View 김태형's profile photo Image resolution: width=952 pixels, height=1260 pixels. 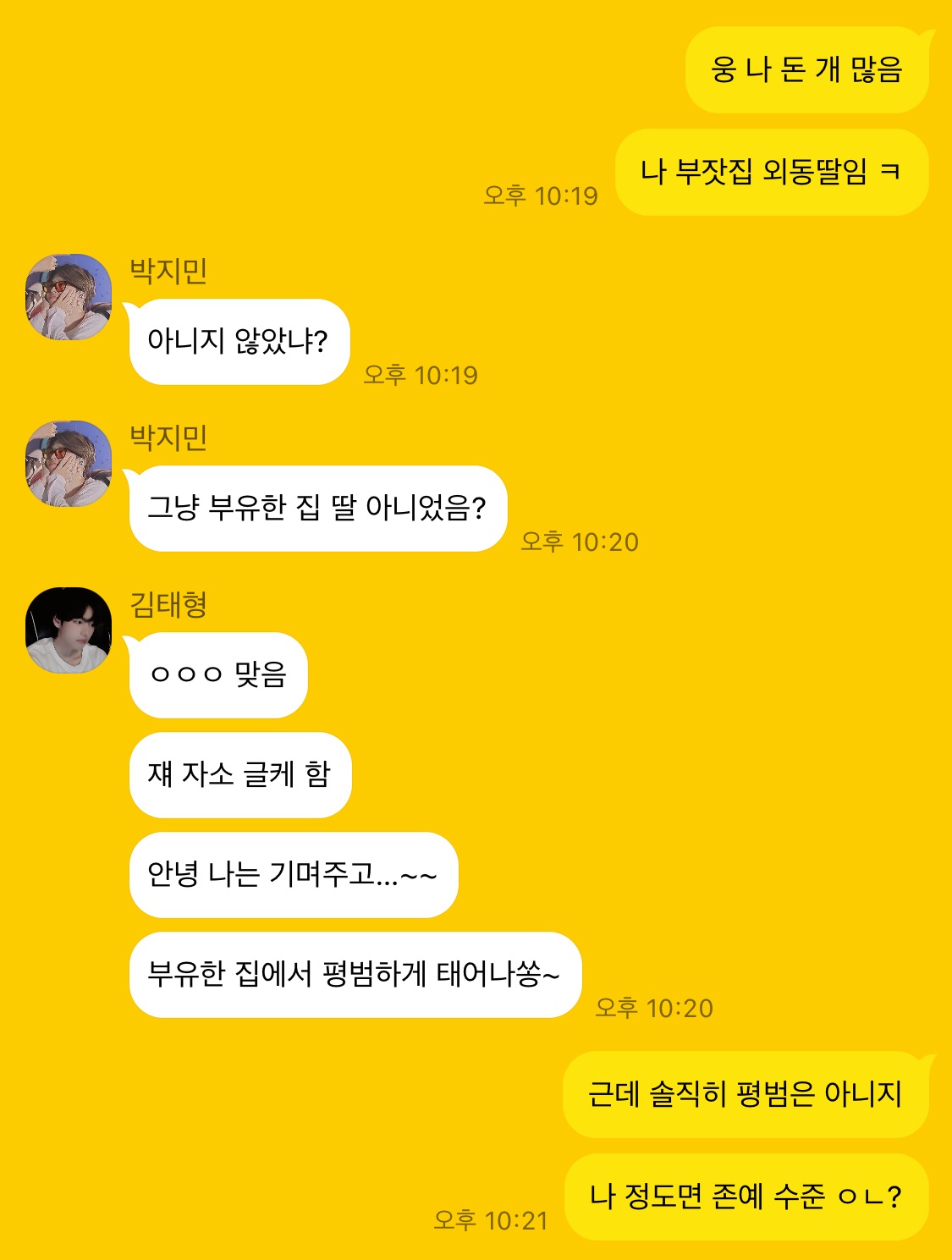pos(69,630)
